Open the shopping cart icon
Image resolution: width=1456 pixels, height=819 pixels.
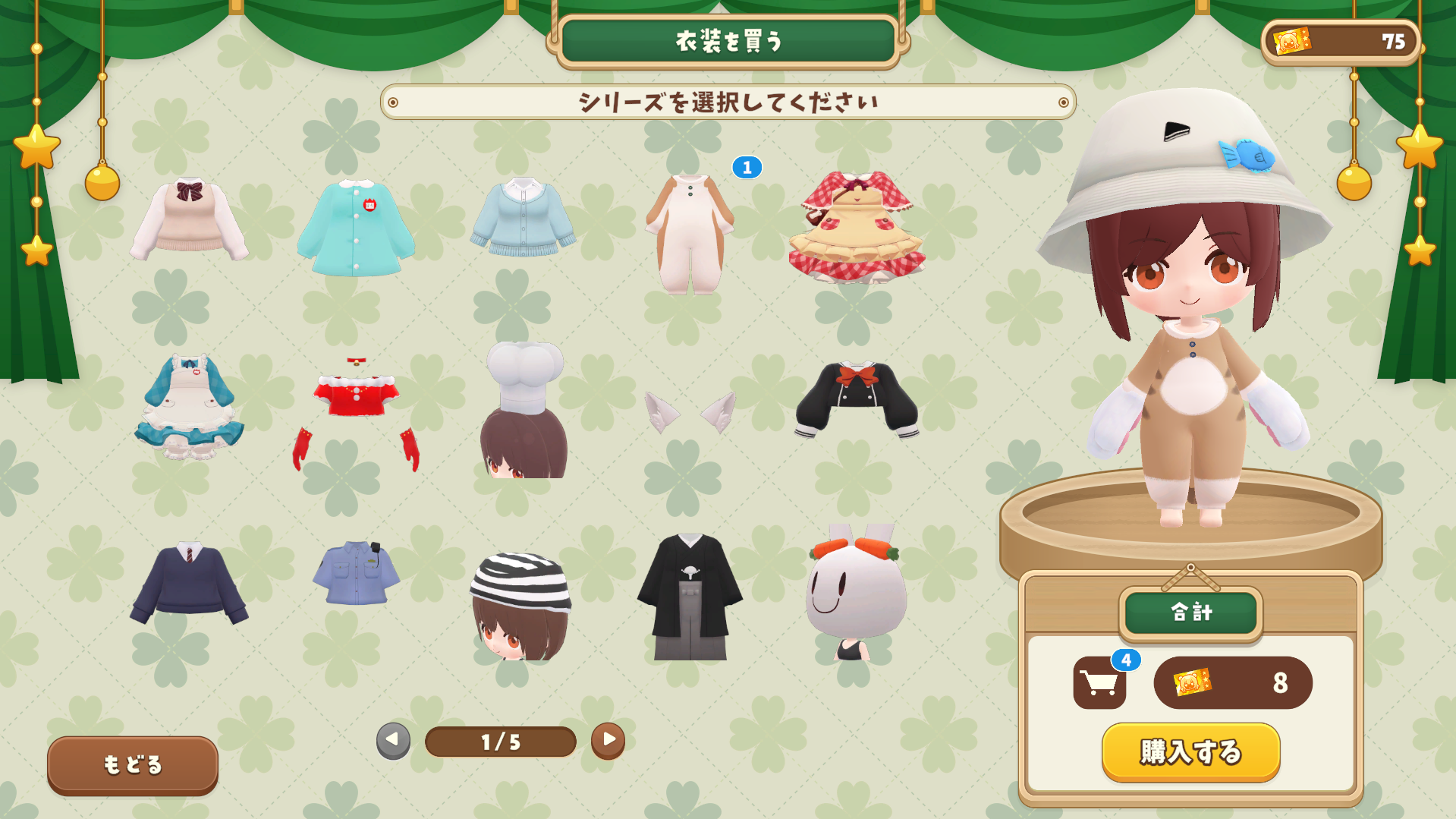(1099, 683)
